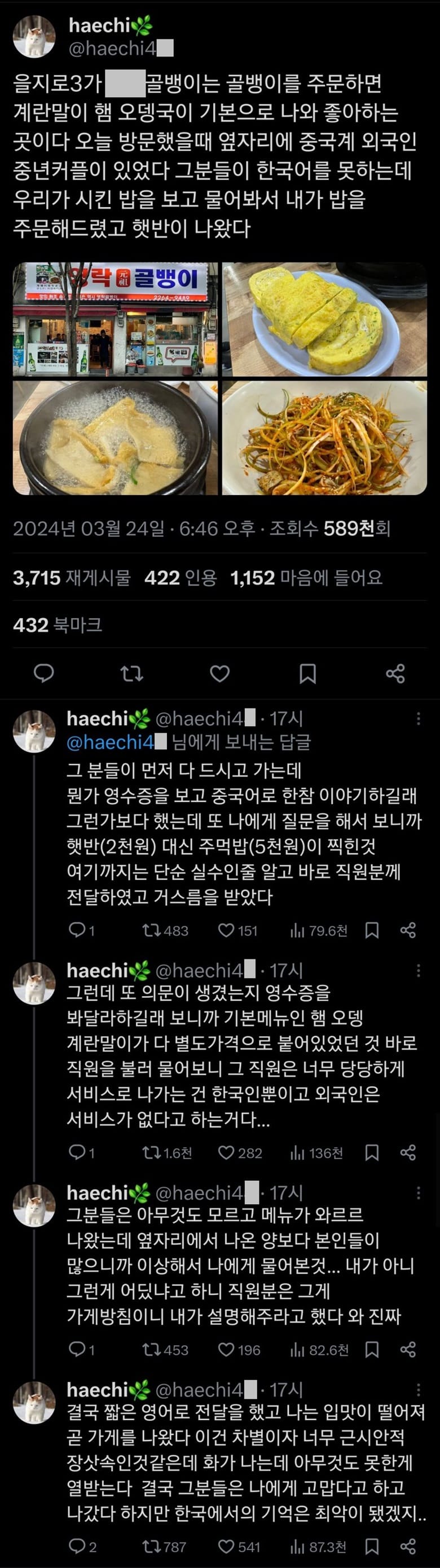
Task: Open the @haechi4 mention link in reply
Action: [111, 742]
